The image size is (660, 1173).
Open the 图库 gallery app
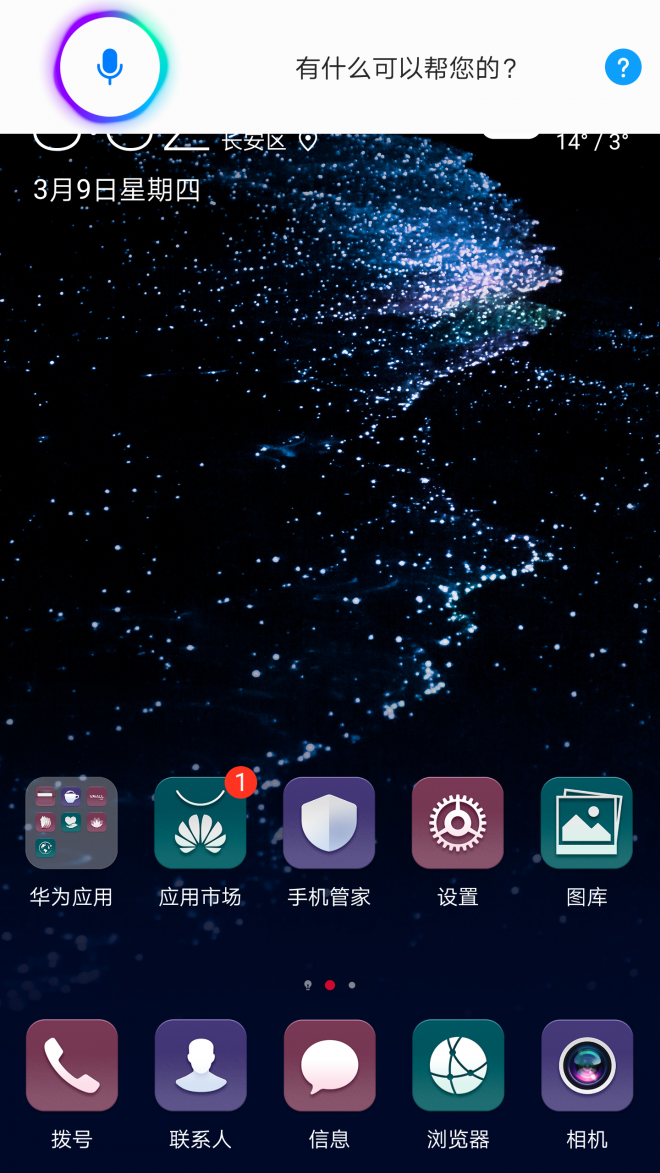click(x=587, y=823)
